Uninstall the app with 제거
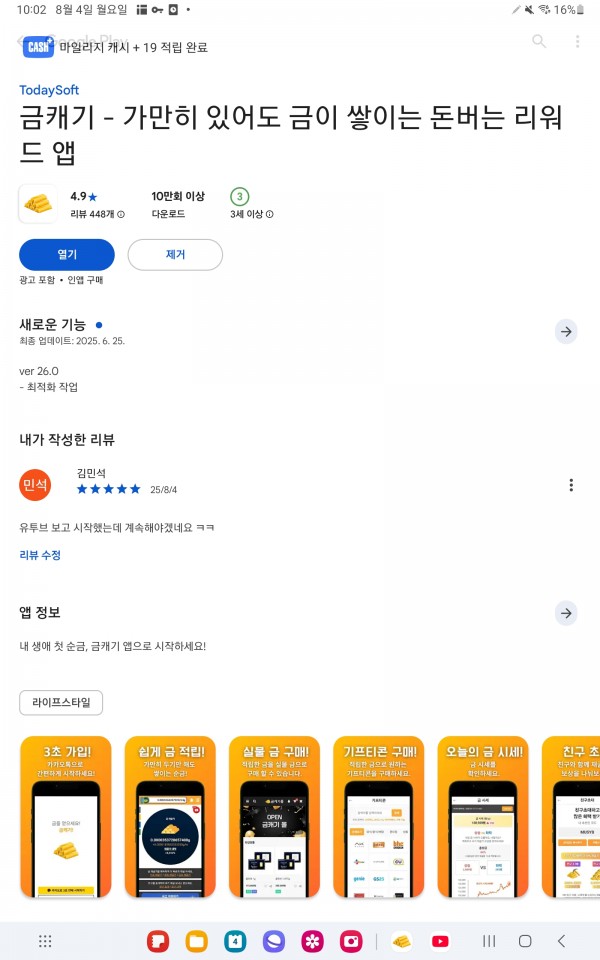Viewport: 600px width, 960px height. (x=175, y=255)
